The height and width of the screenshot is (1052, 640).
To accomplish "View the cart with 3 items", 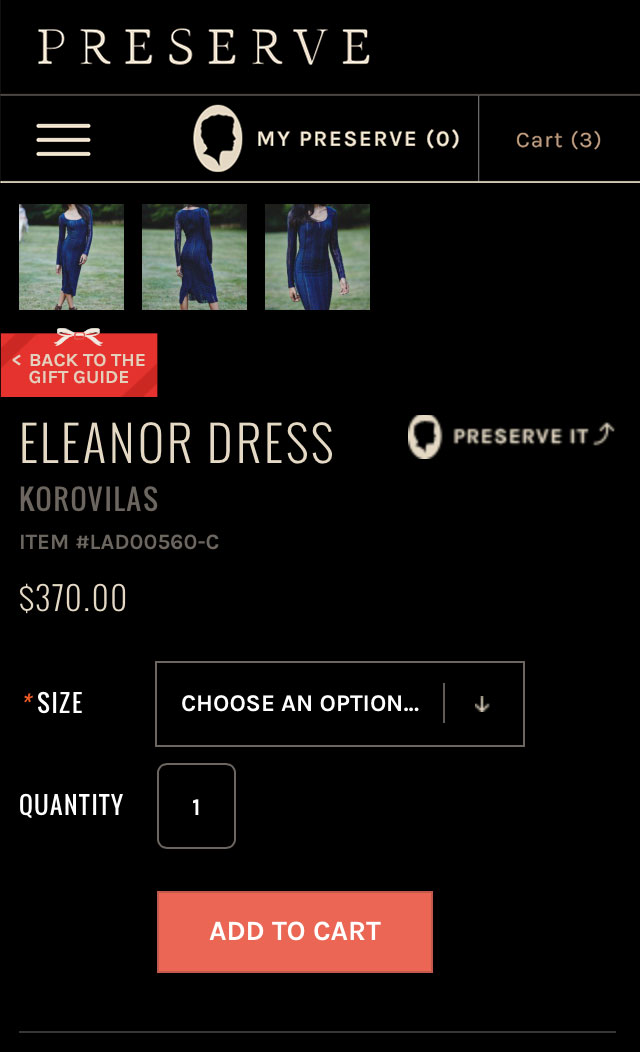I will tap(558, 140).
